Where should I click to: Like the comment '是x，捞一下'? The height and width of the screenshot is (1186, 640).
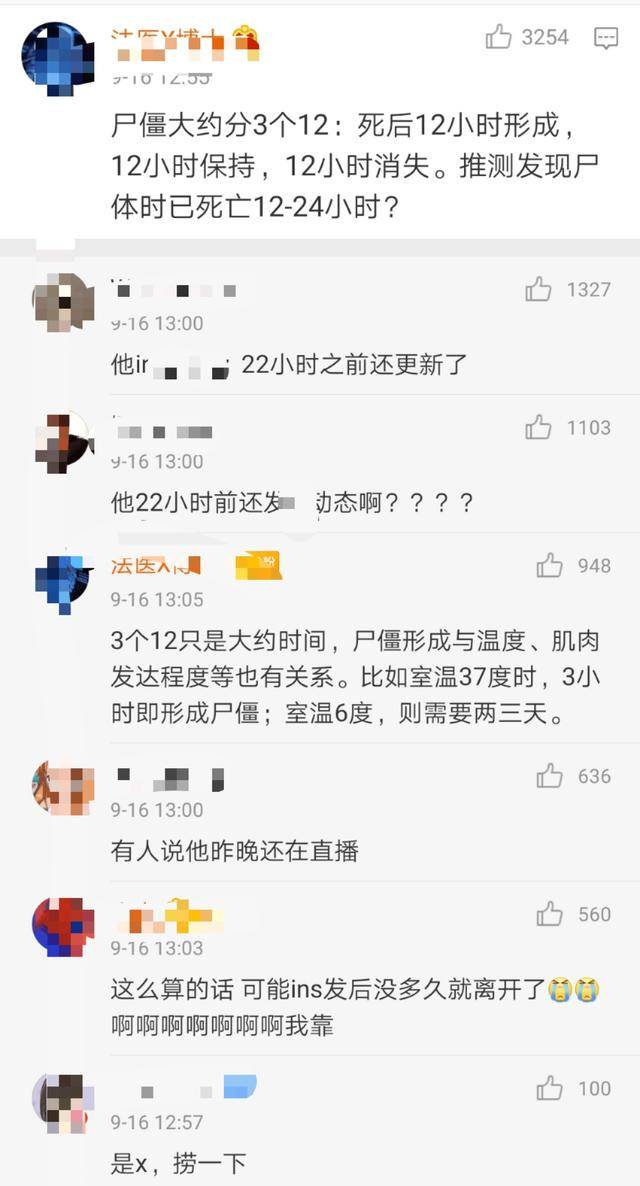549,1088
